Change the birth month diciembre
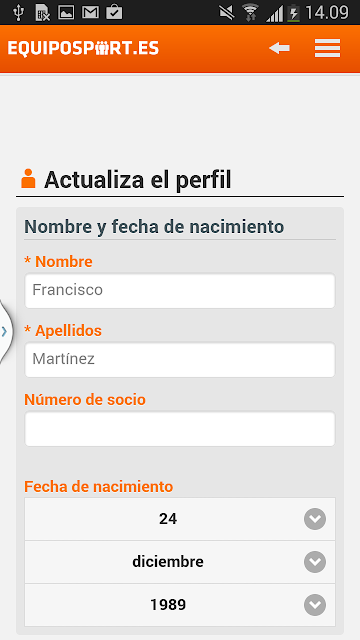Screen dimensions: 360x640 click(180, 562)
